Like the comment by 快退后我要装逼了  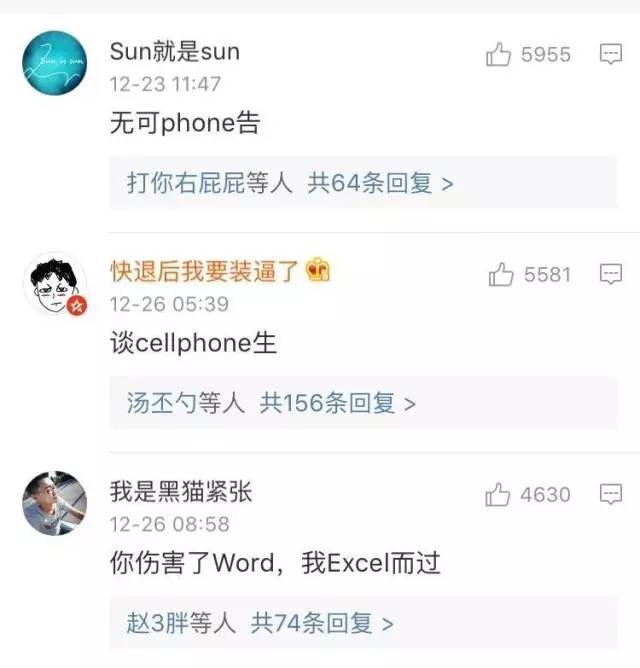pos(501,275)
